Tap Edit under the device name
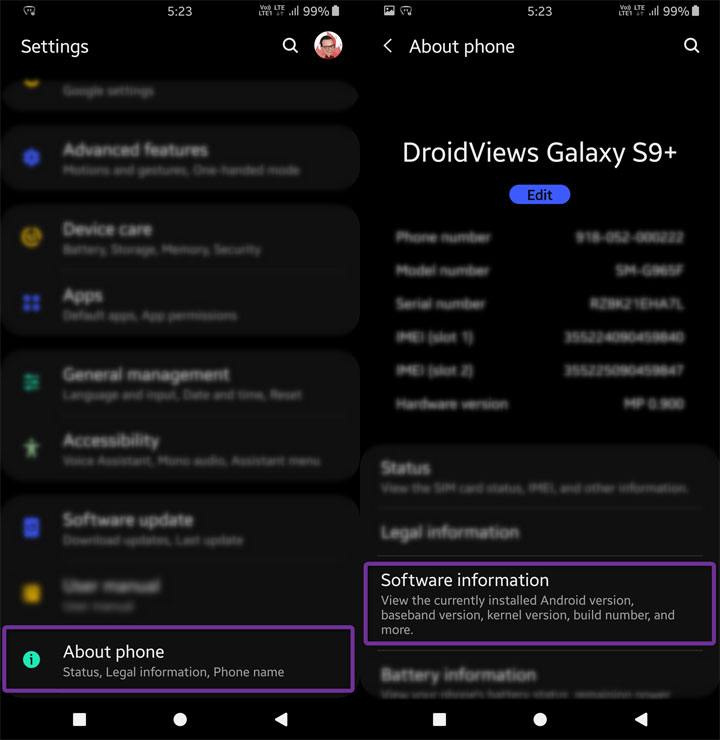720x740 pixels. pos(539,195)
